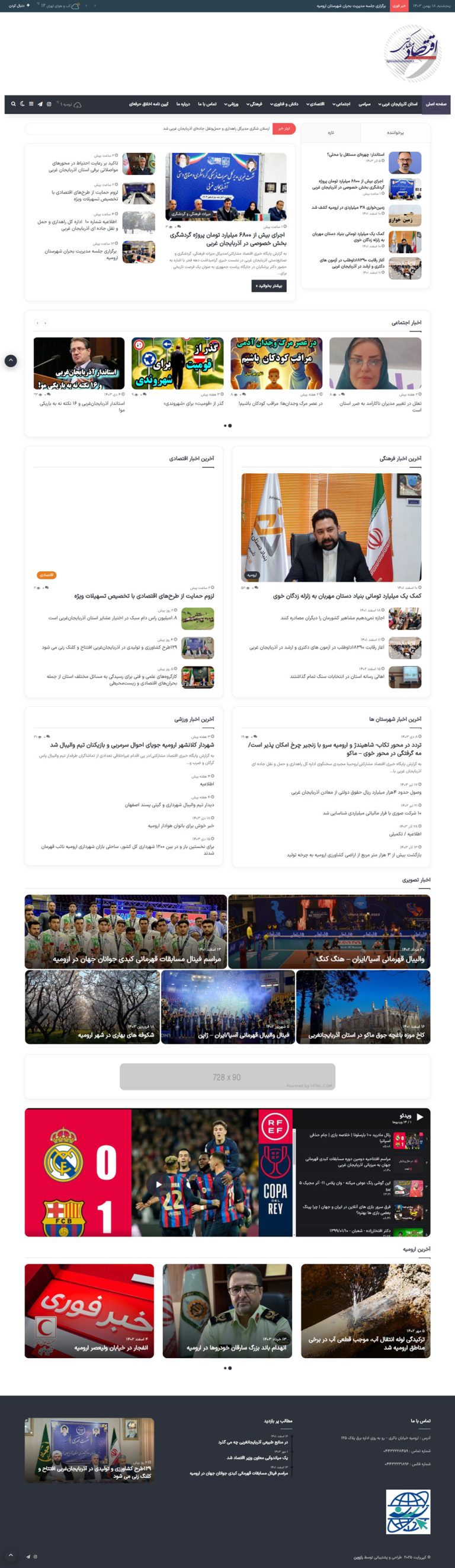Open the search icon in the navigation bar
Viewport: 455px width, 1568px height.
(14, 104)
